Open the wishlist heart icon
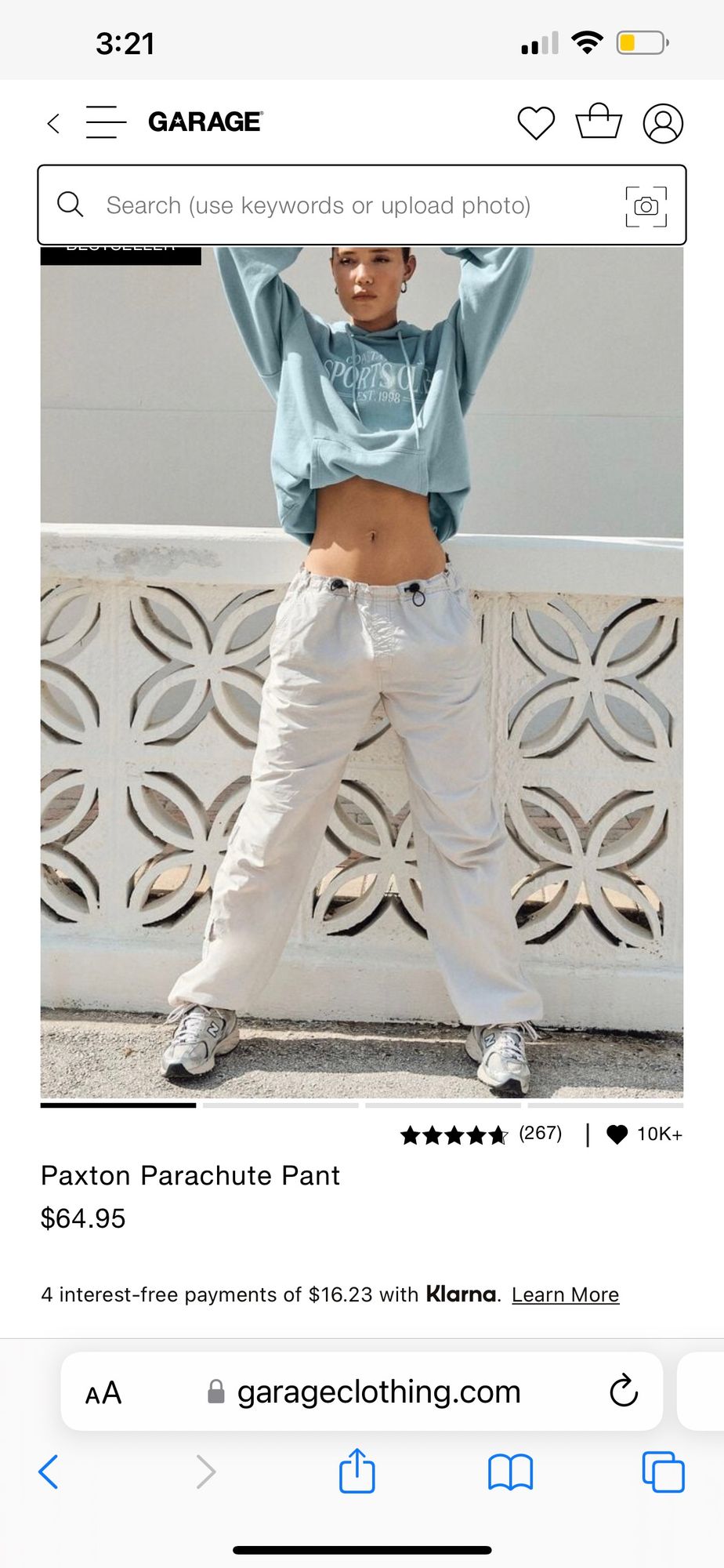This screenshot has height=1568, width=724. (x=536, y=123)
